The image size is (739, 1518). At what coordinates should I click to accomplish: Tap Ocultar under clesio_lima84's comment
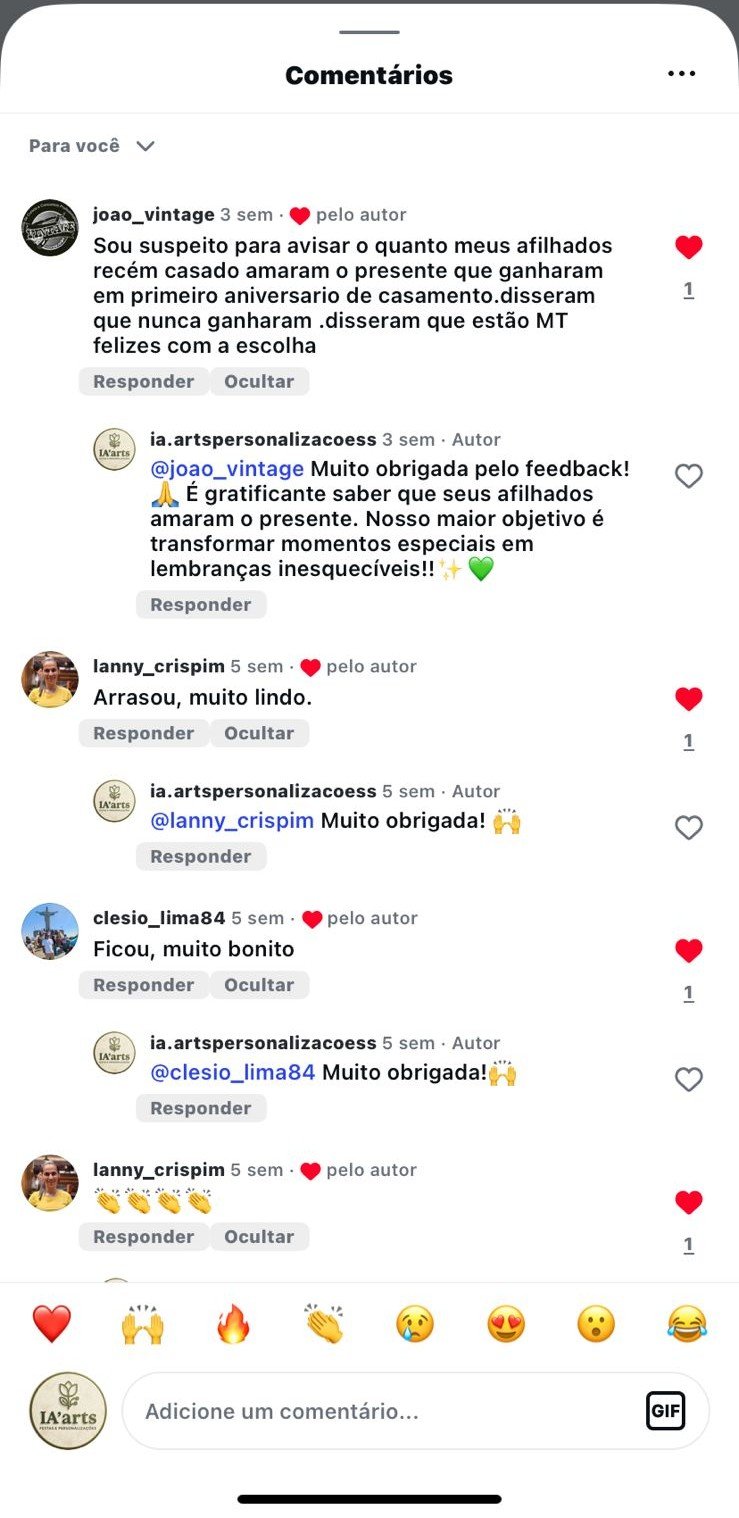pos(259,985)
